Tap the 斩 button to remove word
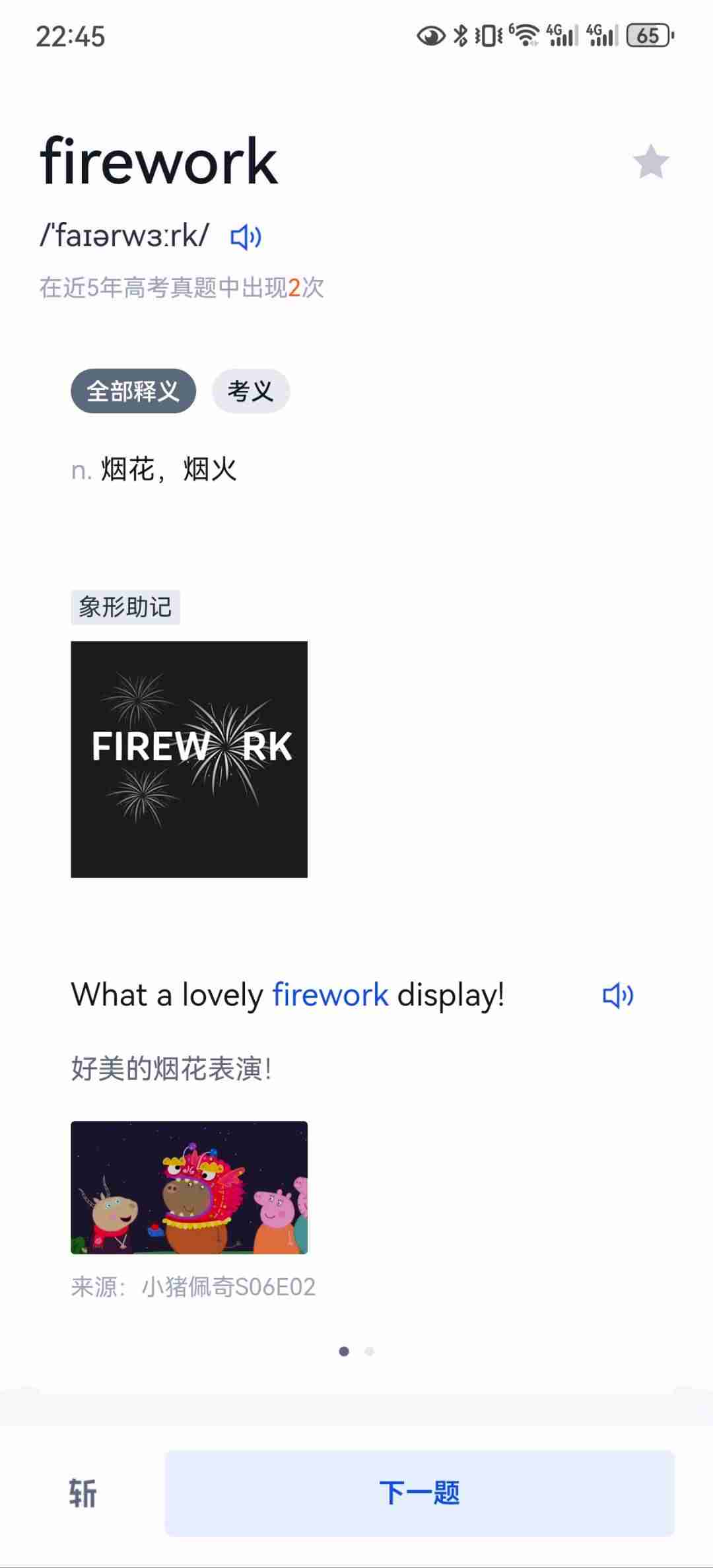The height and width of the screenshot is (1568, 713). click(x=83, y=1493)
